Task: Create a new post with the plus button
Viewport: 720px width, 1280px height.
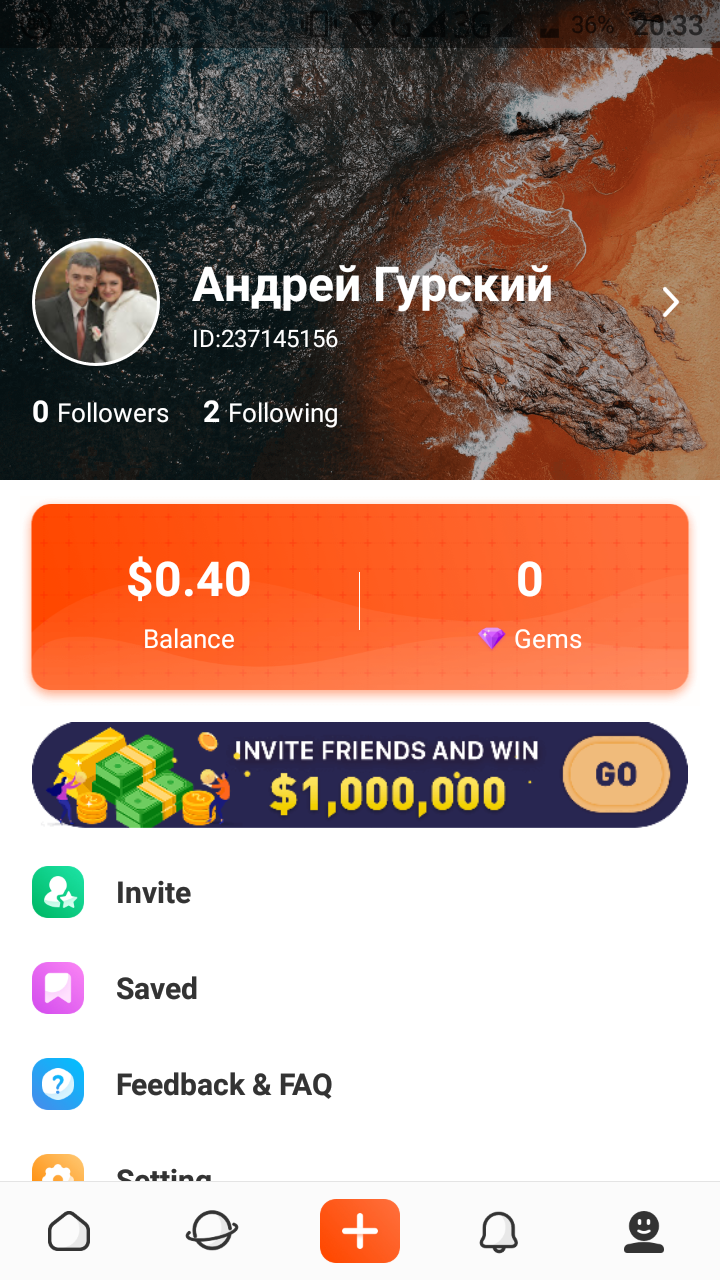Action: click(360, 1231)
